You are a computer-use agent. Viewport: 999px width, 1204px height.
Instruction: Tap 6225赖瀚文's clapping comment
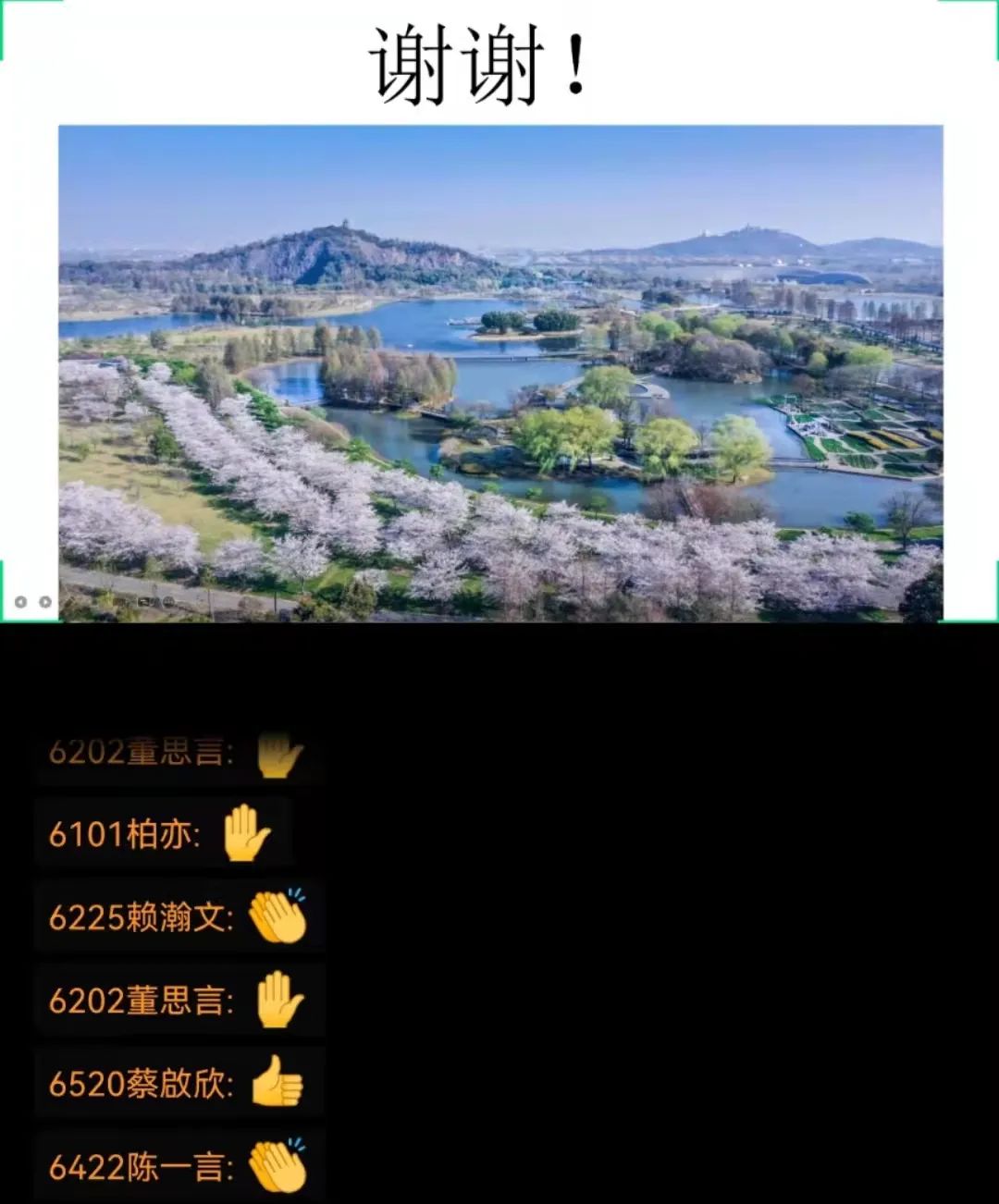(x=178, y=916)
